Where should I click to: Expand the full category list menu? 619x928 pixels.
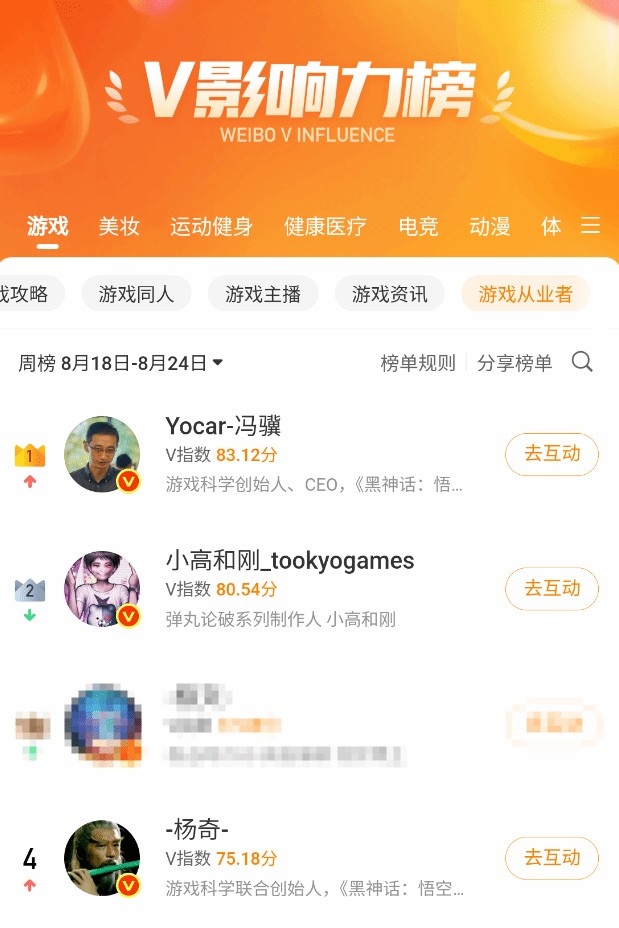coord(591,226)
